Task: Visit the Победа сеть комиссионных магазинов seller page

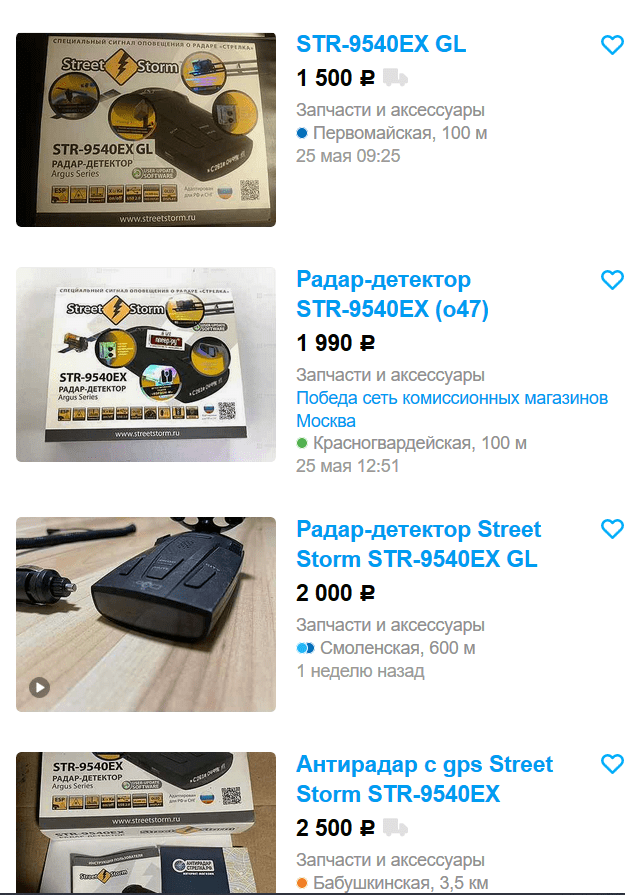Action: 452,409
